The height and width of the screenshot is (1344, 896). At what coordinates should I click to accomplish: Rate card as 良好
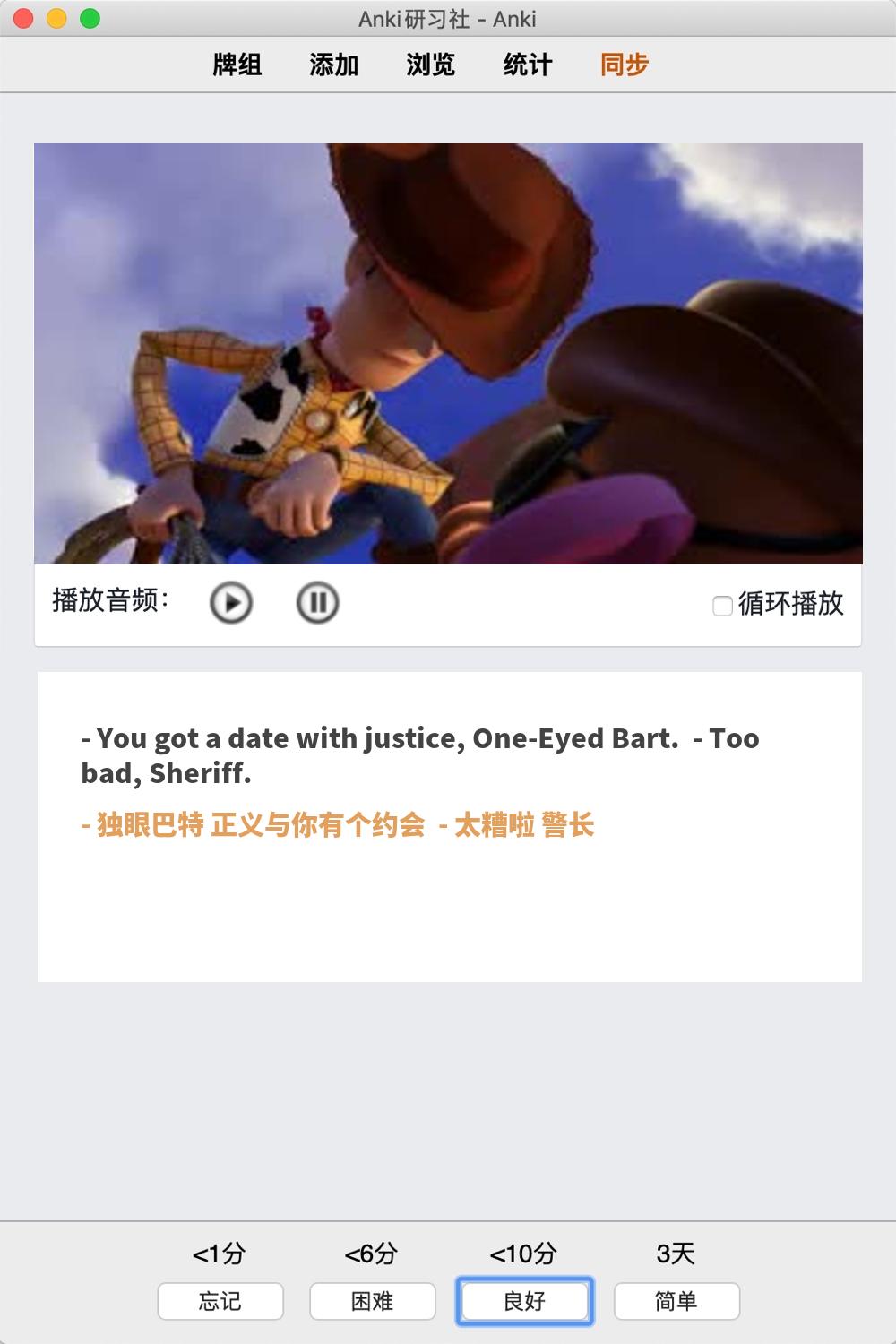coord(525,1301)
